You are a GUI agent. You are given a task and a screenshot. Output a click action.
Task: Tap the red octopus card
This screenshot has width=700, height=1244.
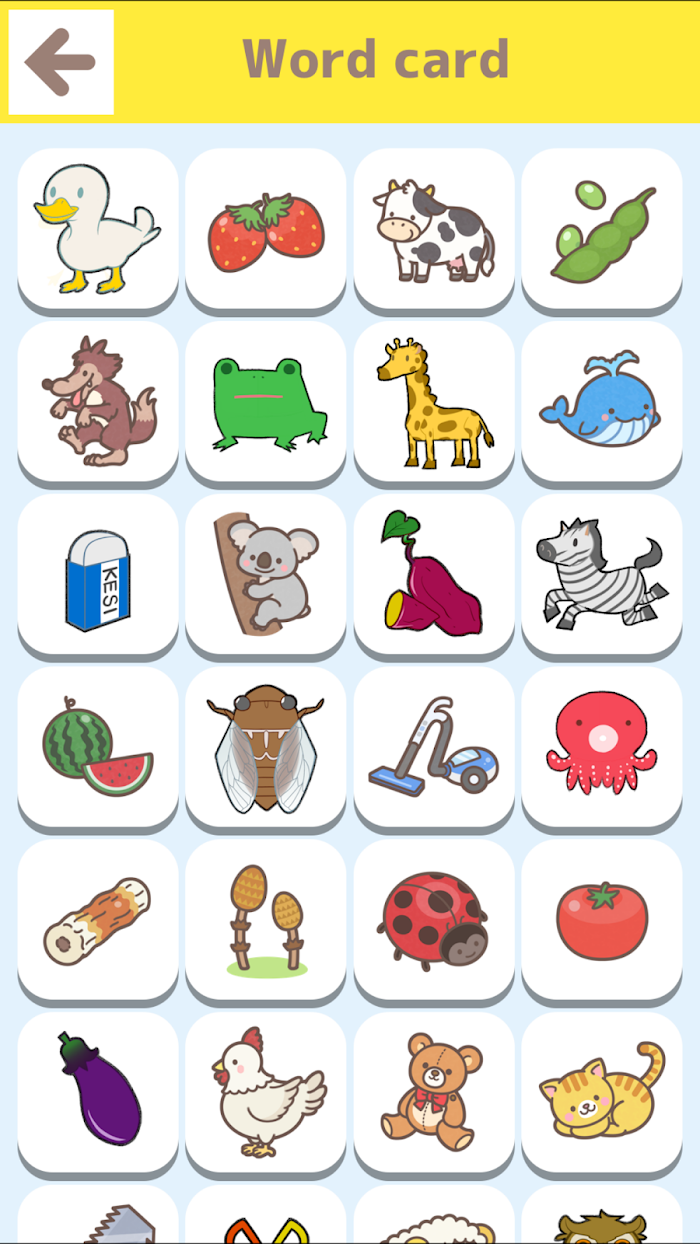click(602, 747)
